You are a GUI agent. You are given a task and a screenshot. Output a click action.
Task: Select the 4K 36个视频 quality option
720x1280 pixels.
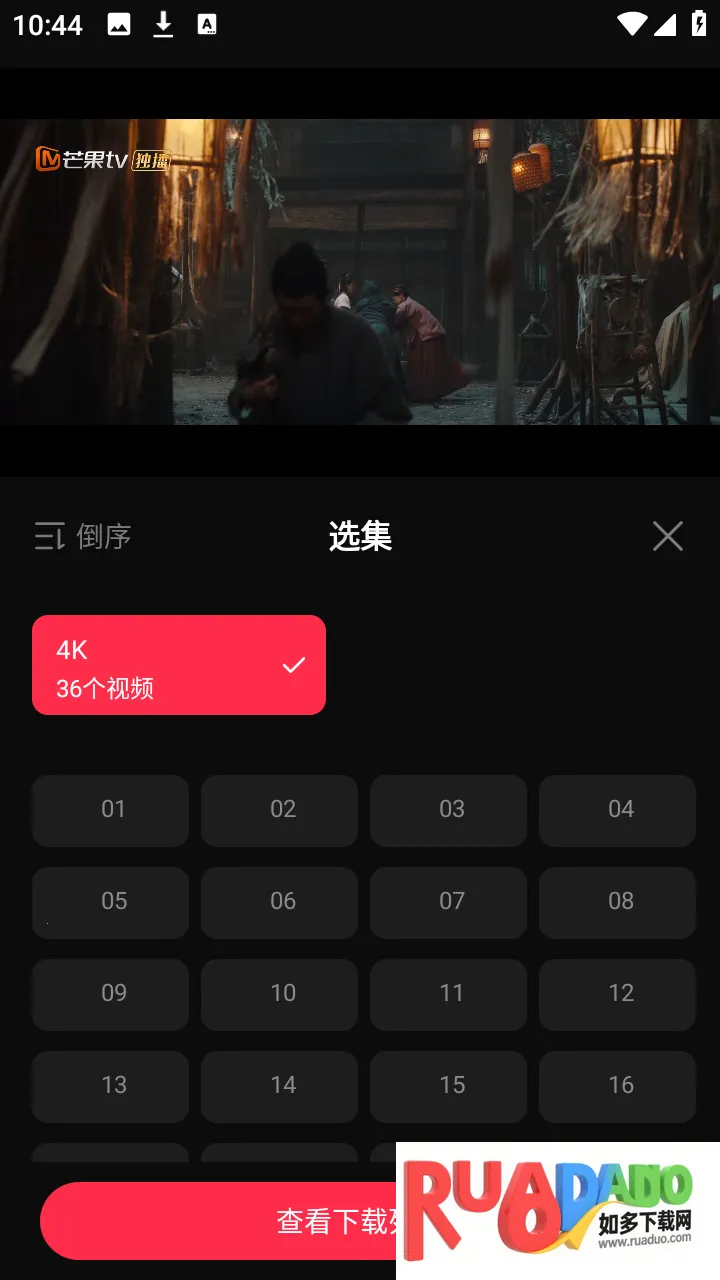click(179, 665)
